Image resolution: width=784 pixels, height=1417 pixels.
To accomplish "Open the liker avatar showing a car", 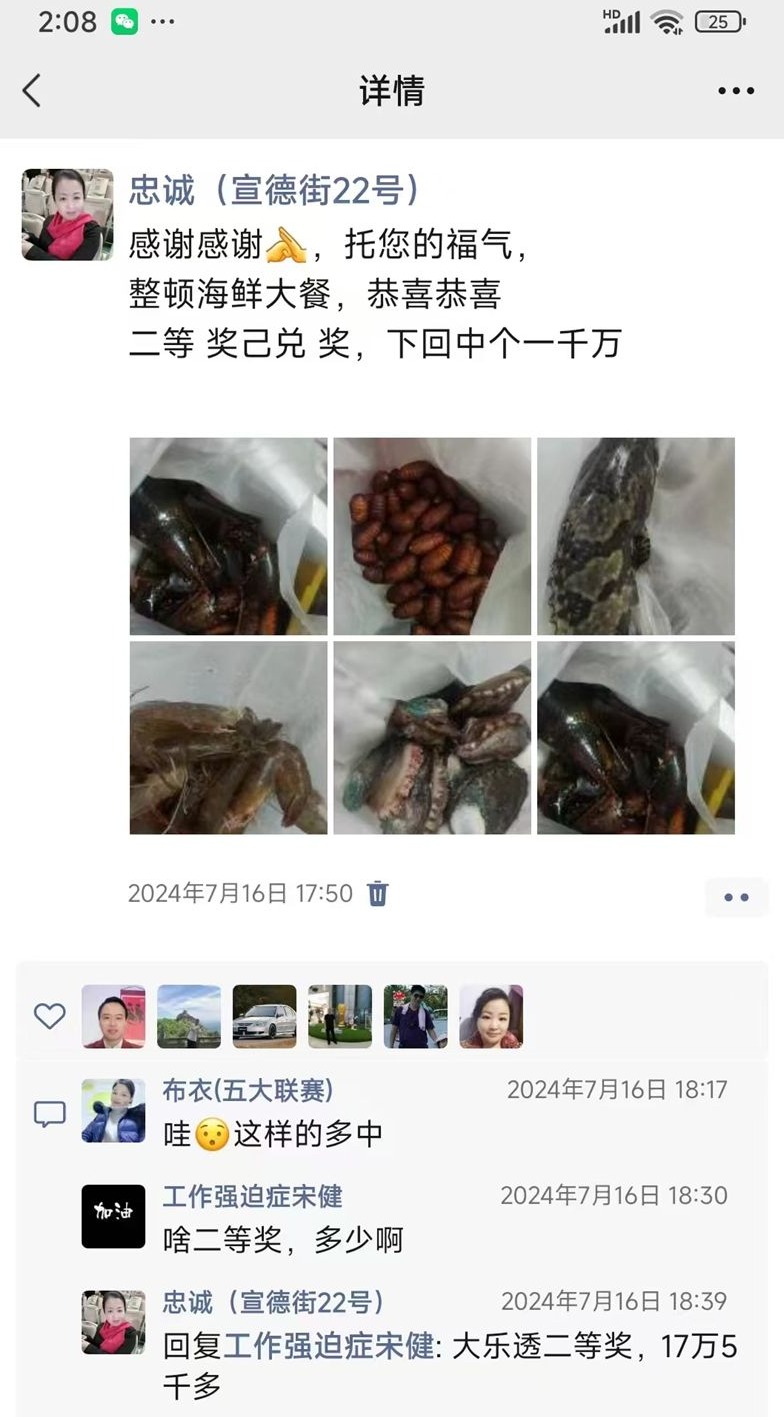I will [x=264, y=1016].
